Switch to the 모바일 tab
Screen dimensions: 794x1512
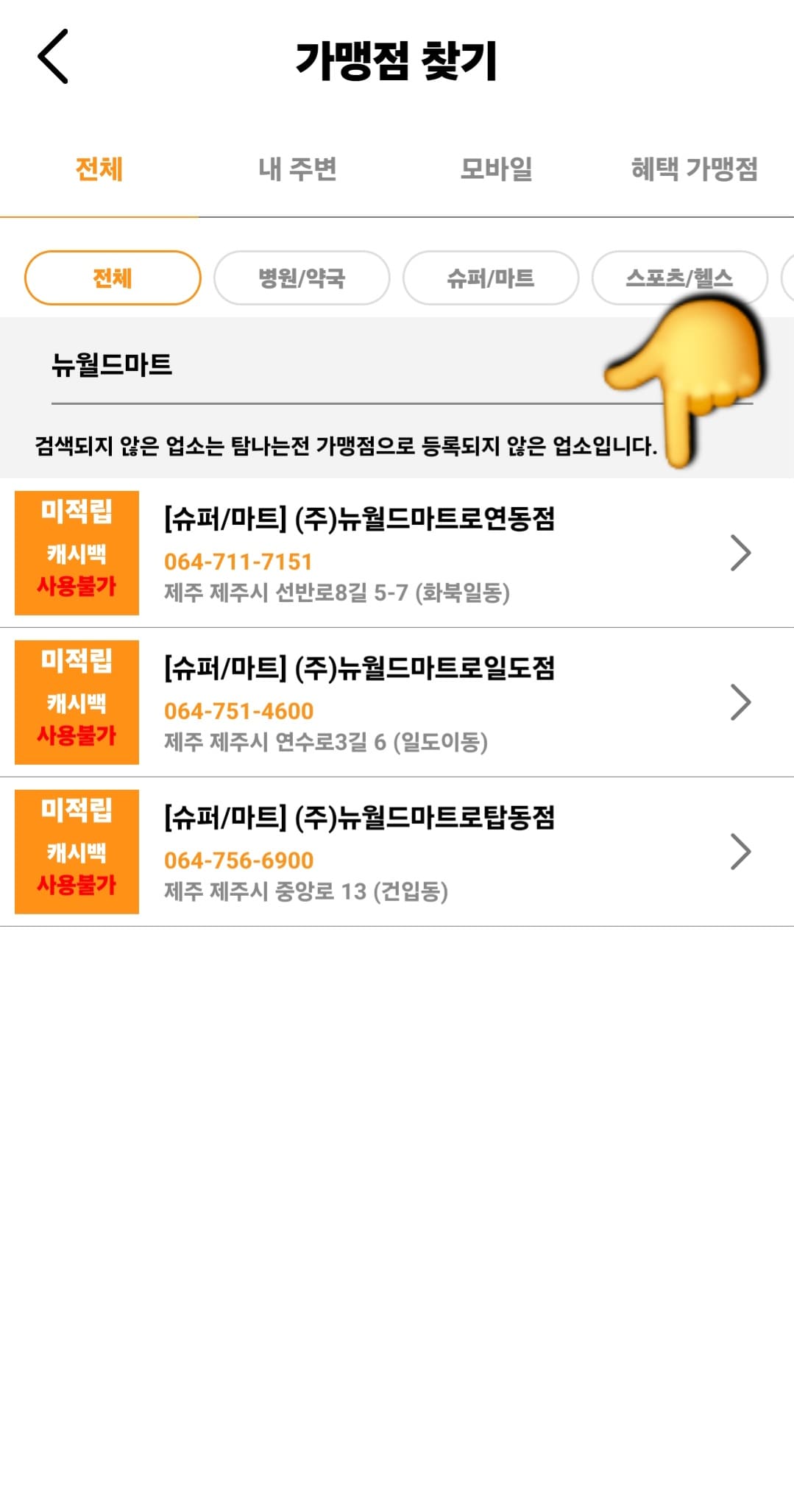497,169
